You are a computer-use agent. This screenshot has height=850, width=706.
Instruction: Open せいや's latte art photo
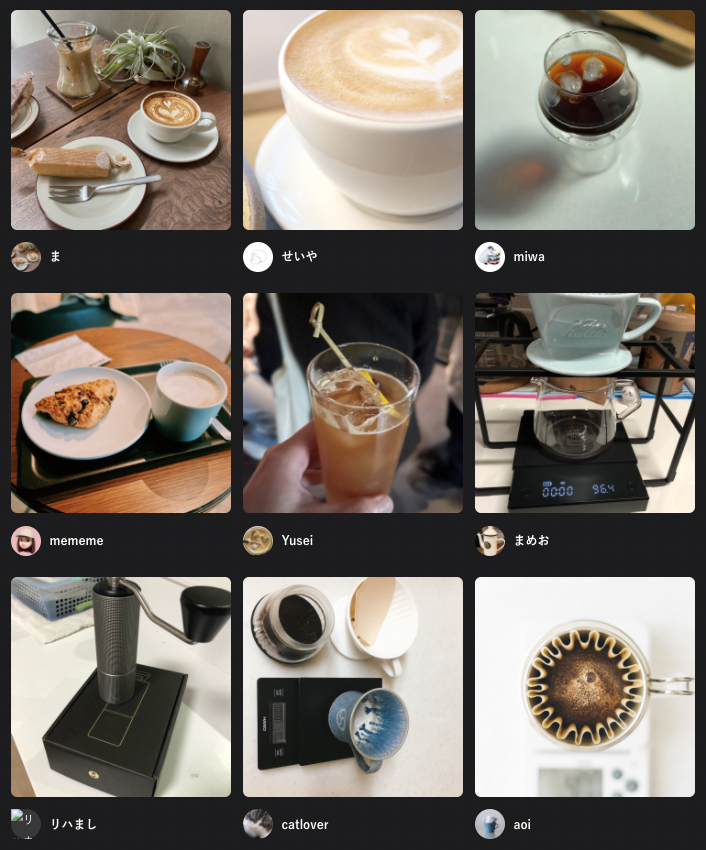coord(353,120)
